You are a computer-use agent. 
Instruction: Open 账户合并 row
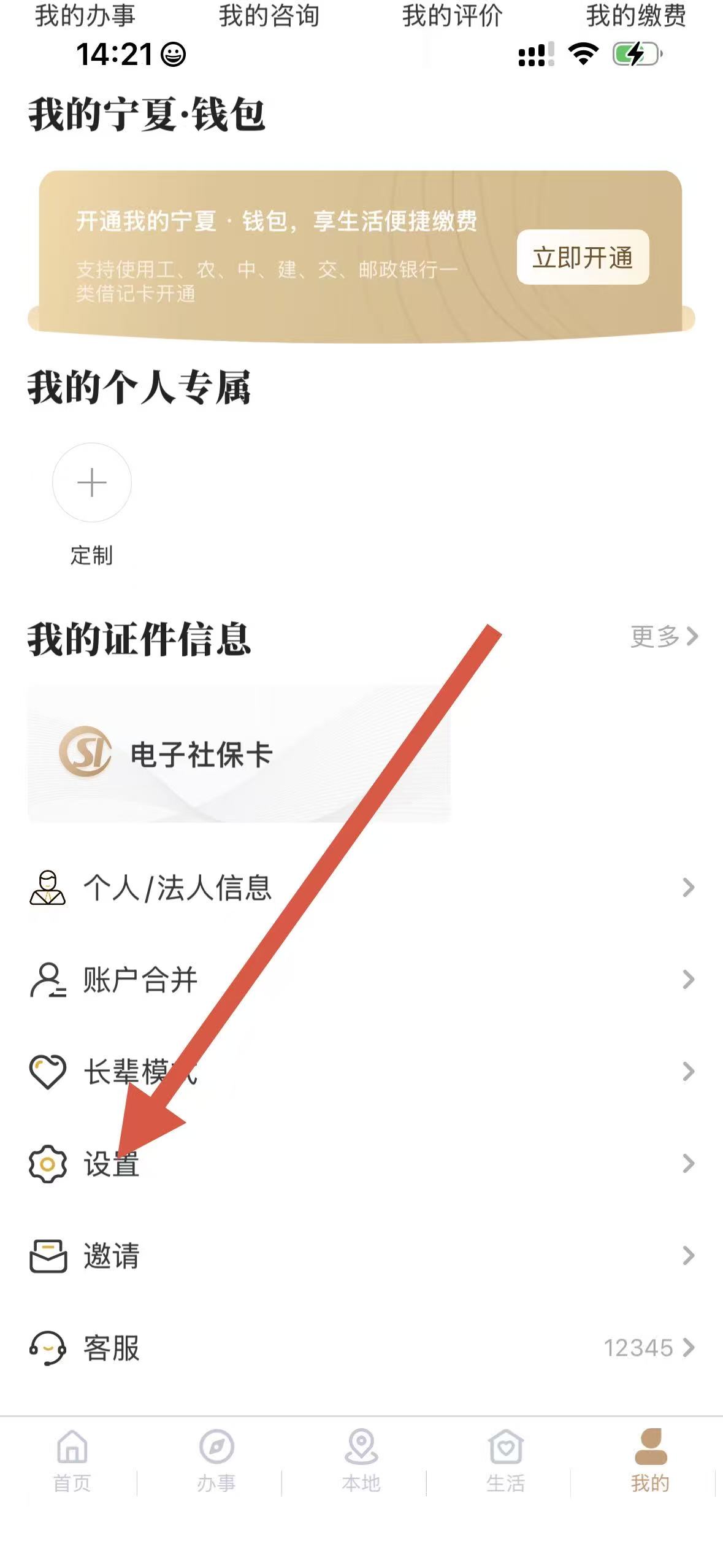pos(361,979)
